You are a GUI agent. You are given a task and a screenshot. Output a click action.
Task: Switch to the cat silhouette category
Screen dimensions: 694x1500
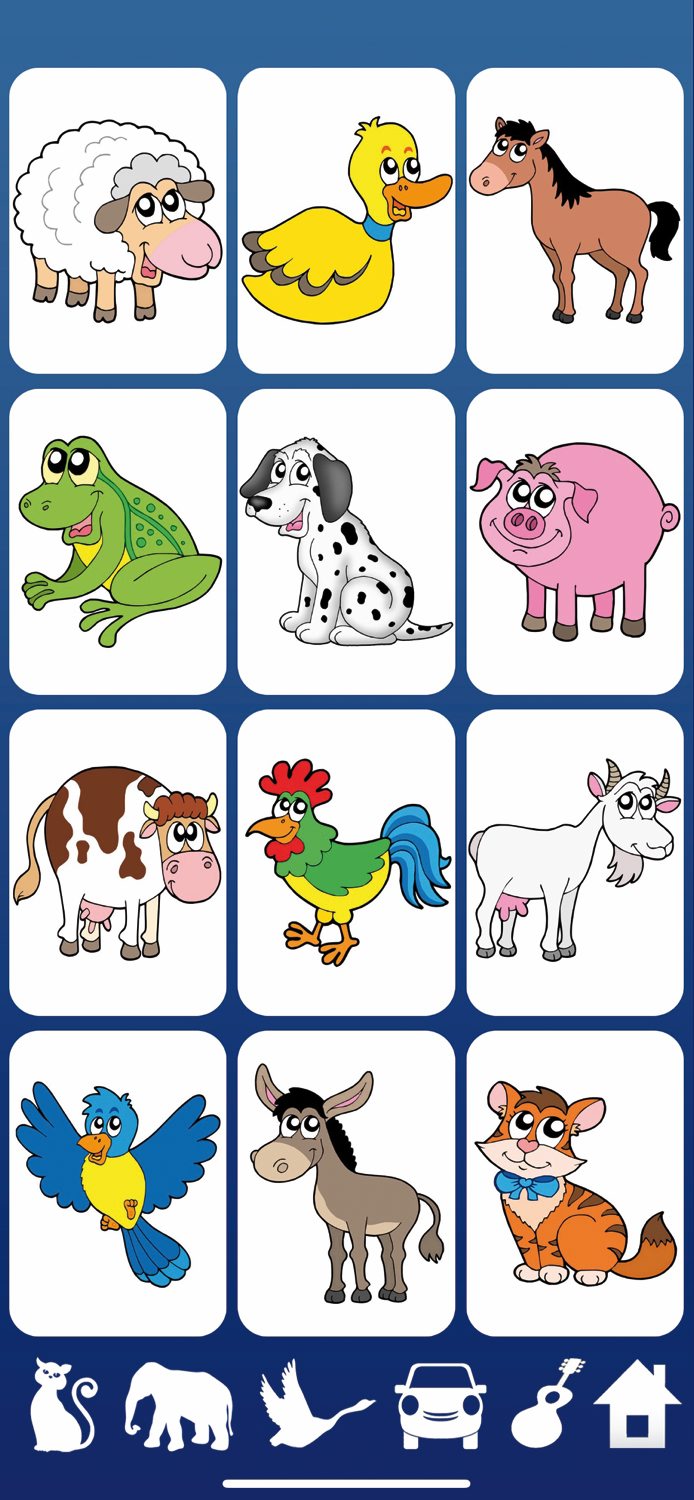[62, 1405]
